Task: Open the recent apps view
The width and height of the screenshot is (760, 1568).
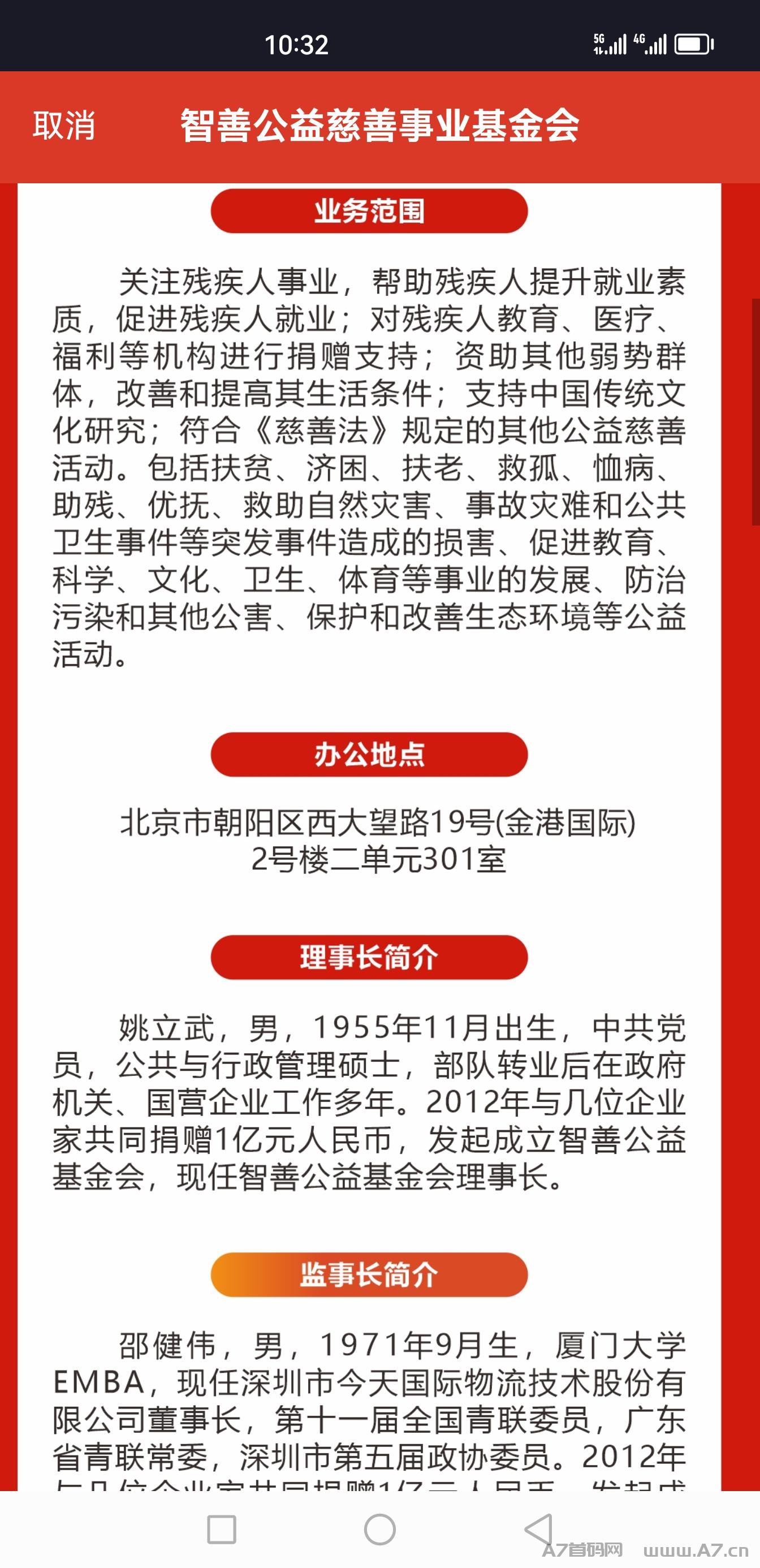Action: 222,1529
